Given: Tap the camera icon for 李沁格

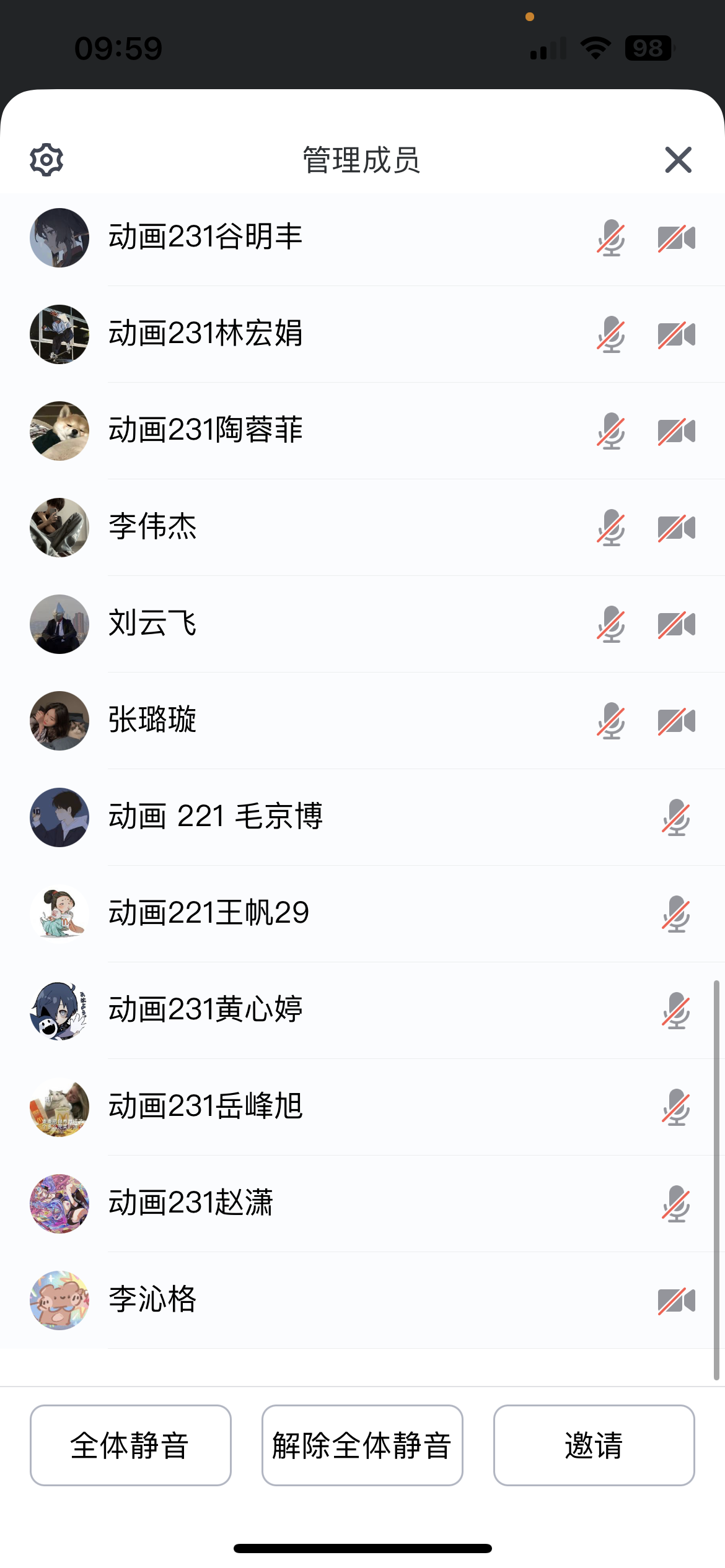Looking at the screenshot, I should (676, 1300).
